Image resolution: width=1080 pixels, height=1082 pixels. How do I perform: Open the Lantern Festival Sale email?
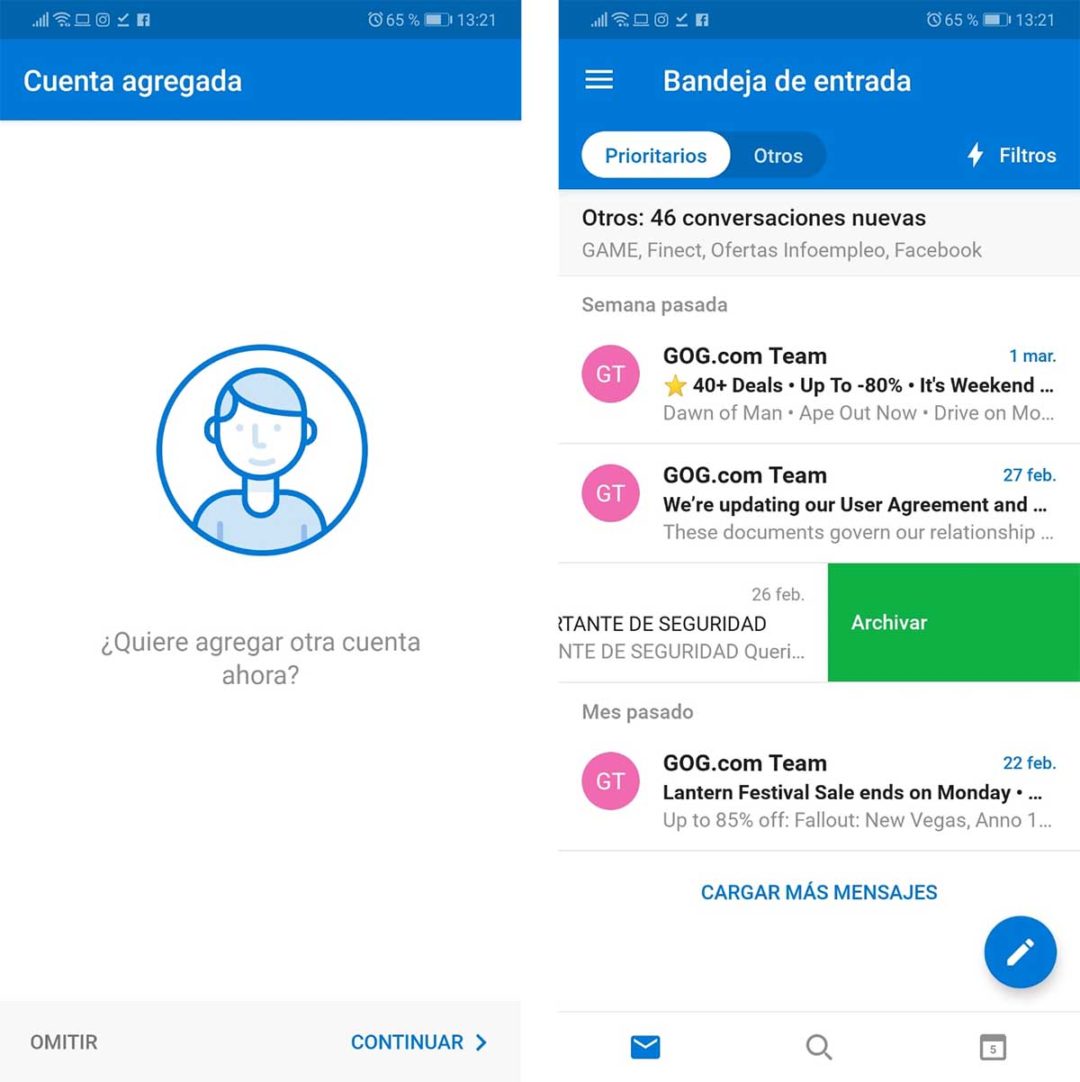click(818, 791)
